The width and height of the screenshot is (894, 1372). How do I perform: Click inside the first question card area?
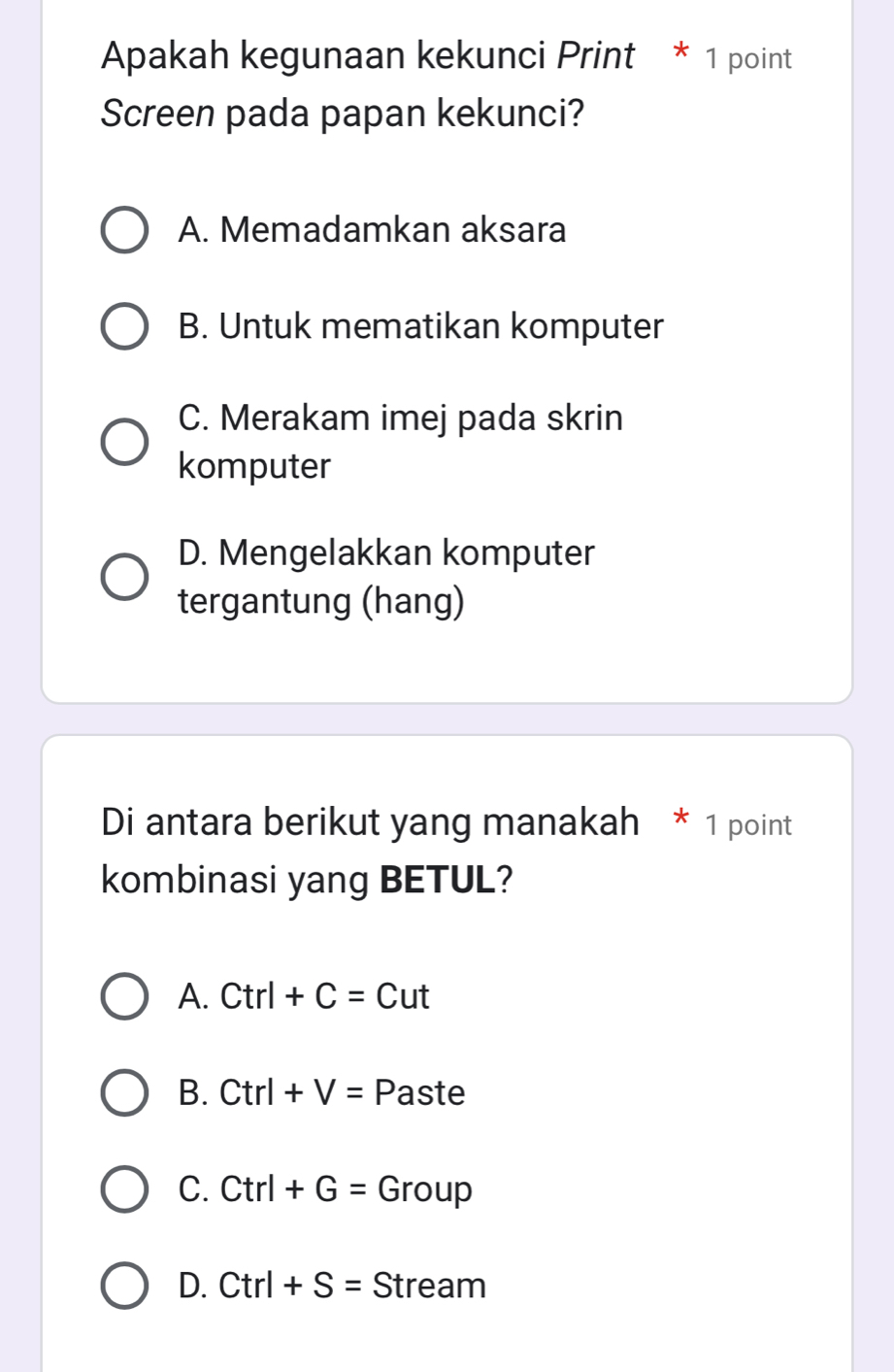tap(447, 660)
